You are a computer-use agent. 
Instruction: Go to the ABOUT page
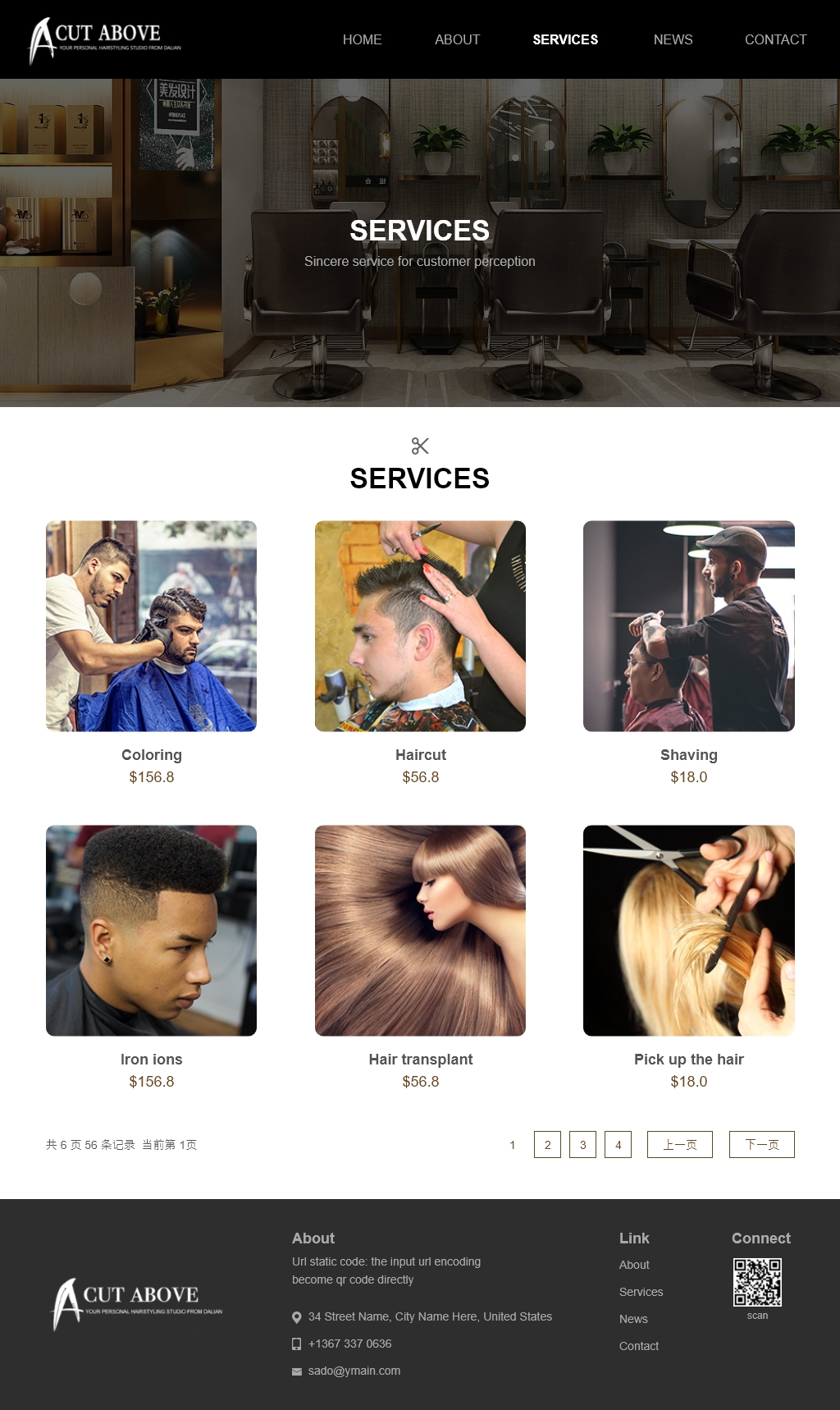click(x=457, y=39)
